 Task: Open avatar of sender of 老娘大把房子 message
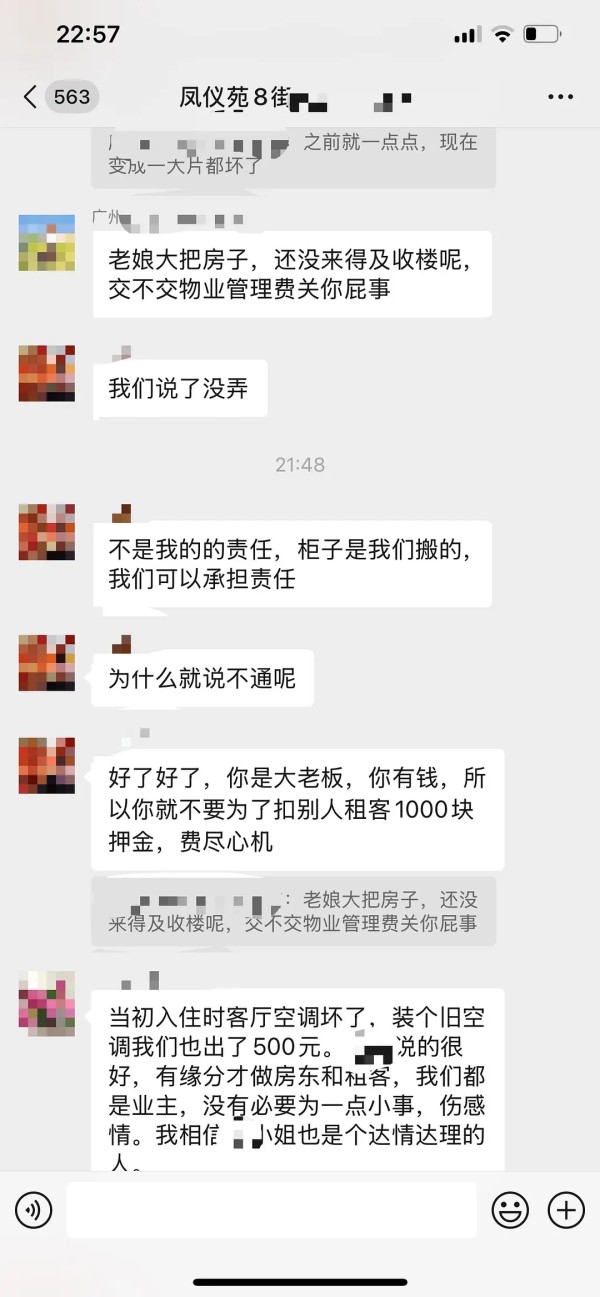[47, 243]
